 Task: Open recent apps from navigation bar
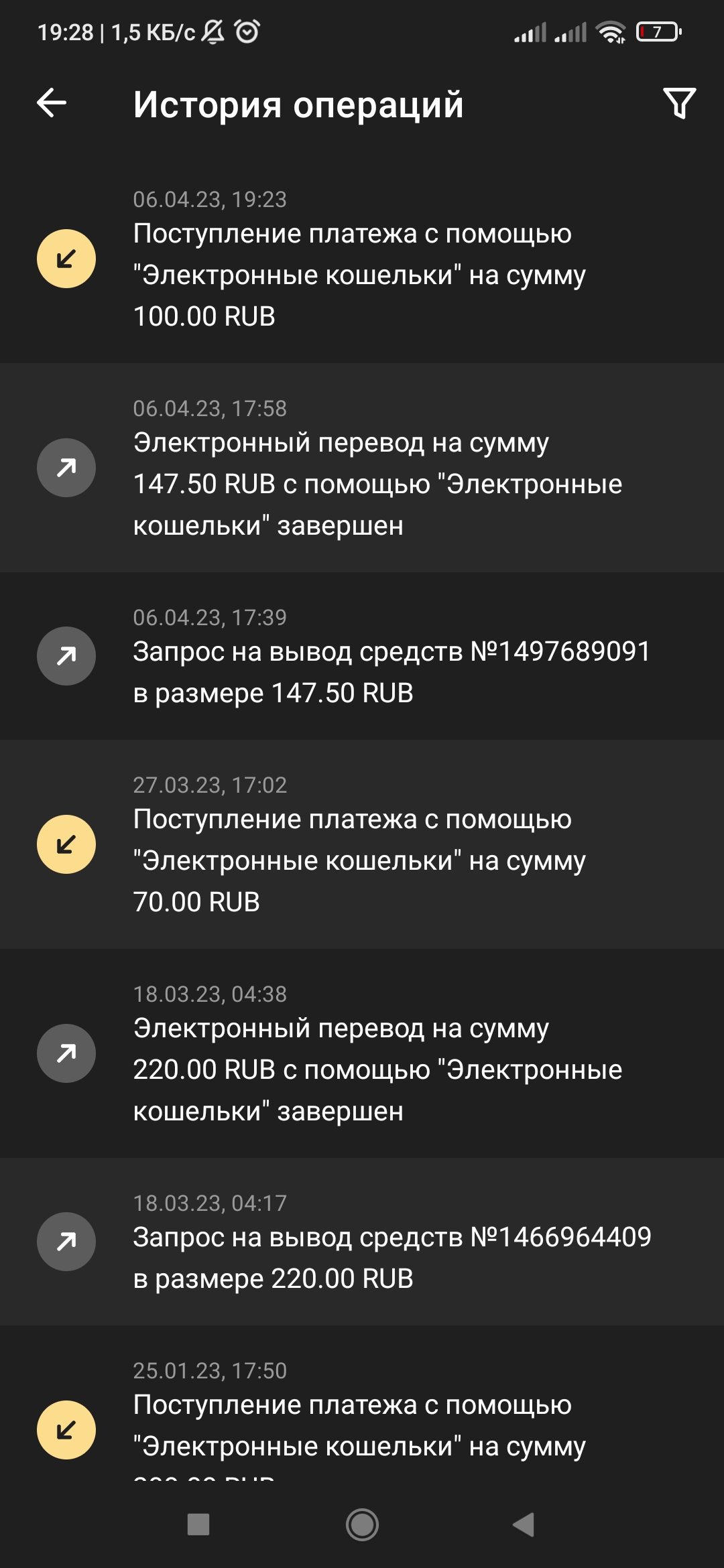pyautogui.click(x=198, y=1524)
